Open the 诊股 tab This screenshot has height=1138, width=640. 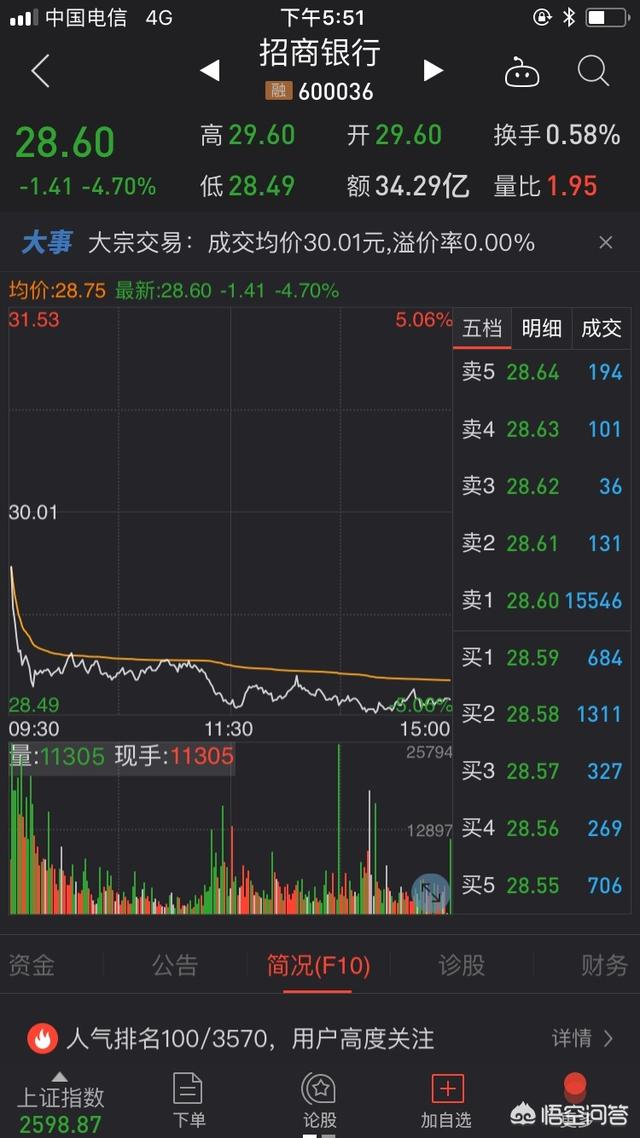461,965
